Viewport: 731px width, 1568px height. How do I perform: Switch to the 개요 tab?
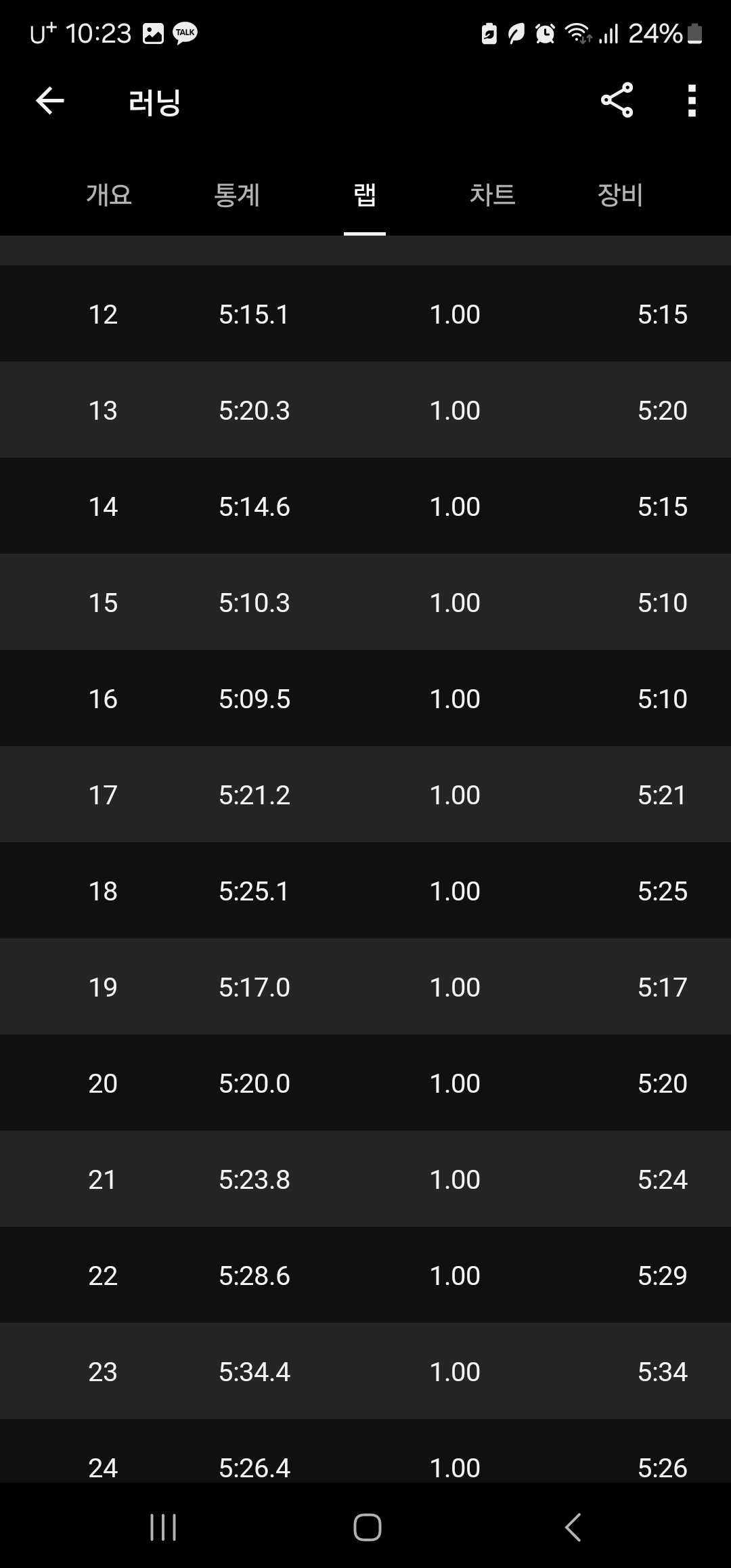pyautogui.click(x=109, y=195)
